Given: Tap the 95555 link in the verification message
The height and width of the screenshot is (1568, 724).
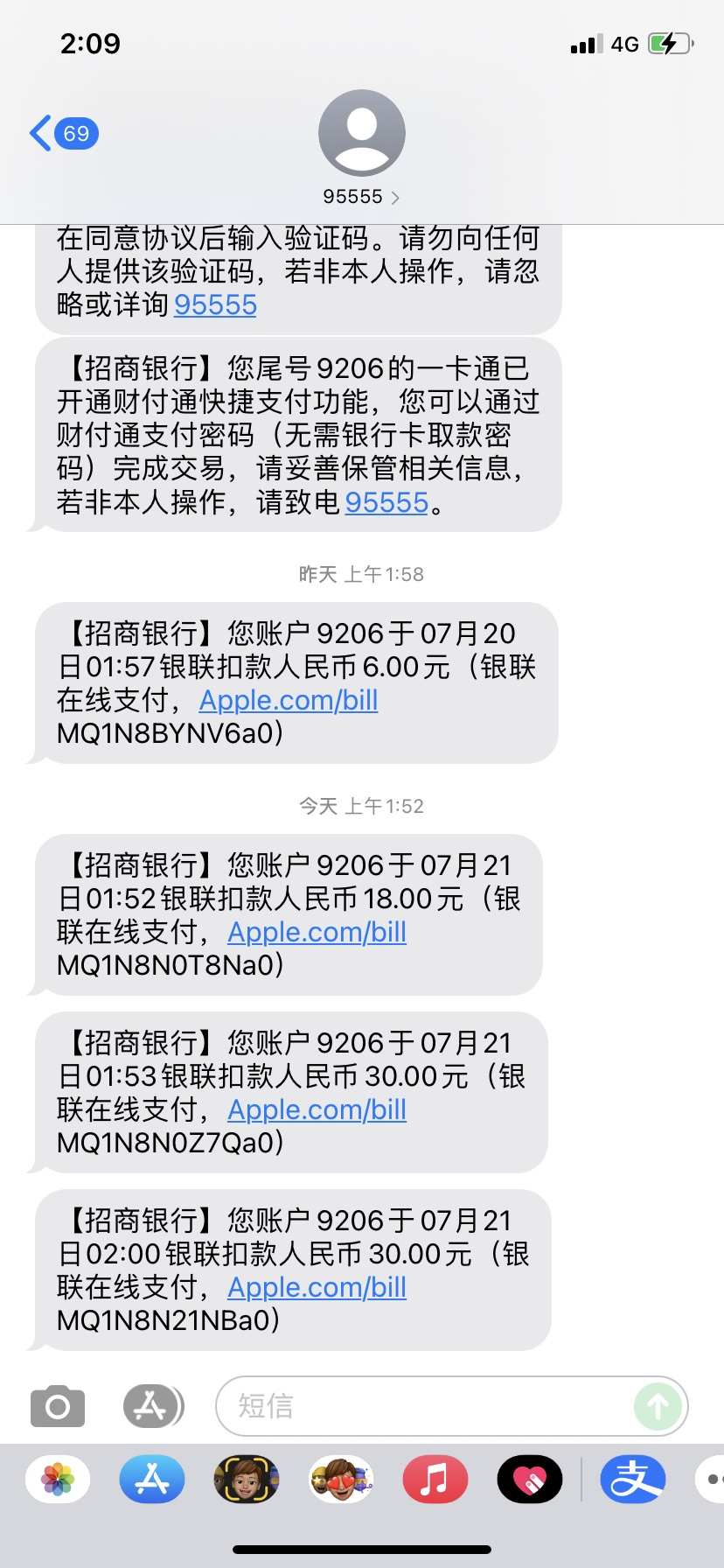Looking at the screenshot, I should click(215, 304).
